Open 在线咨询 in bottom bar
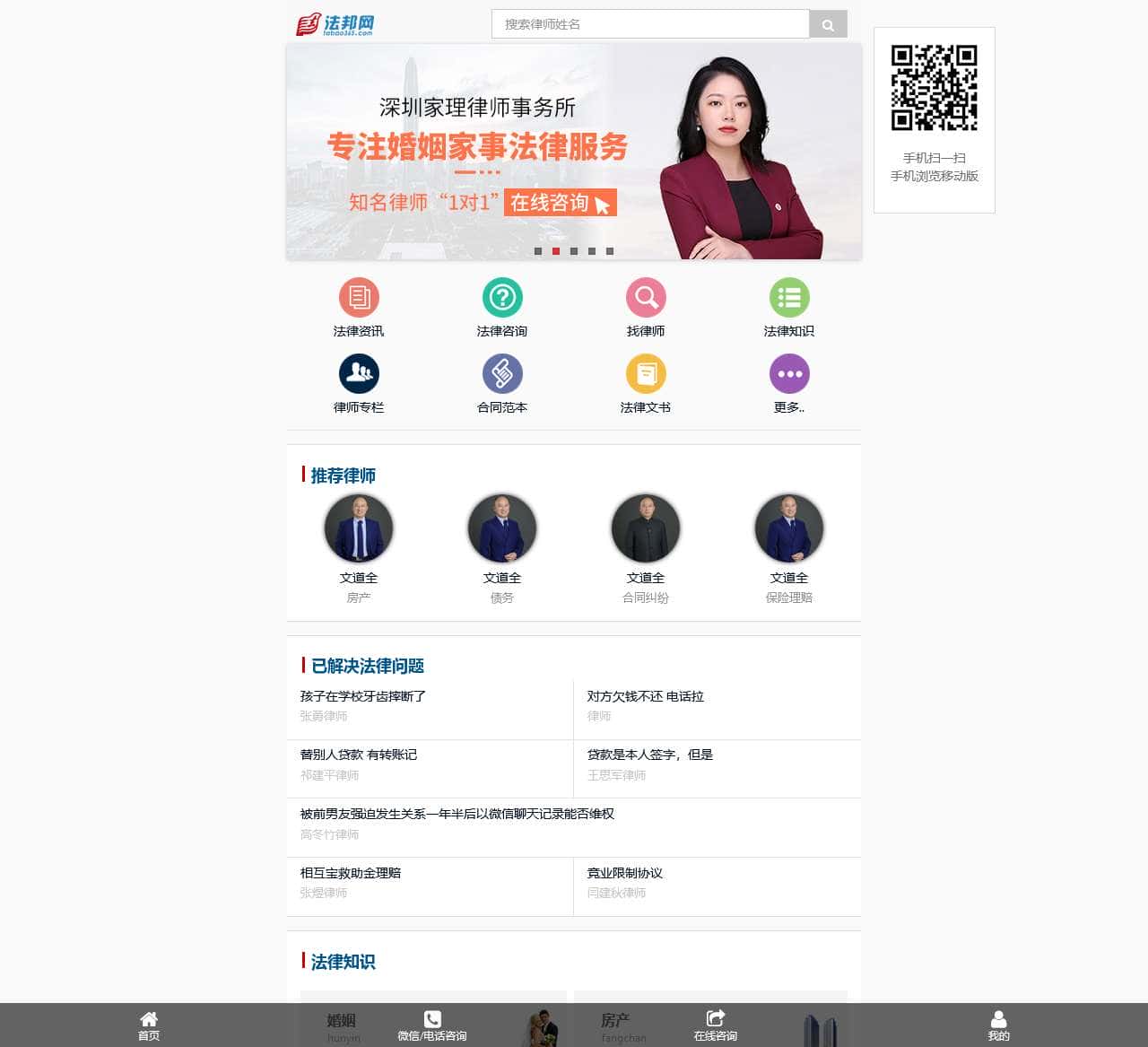 716,1025
